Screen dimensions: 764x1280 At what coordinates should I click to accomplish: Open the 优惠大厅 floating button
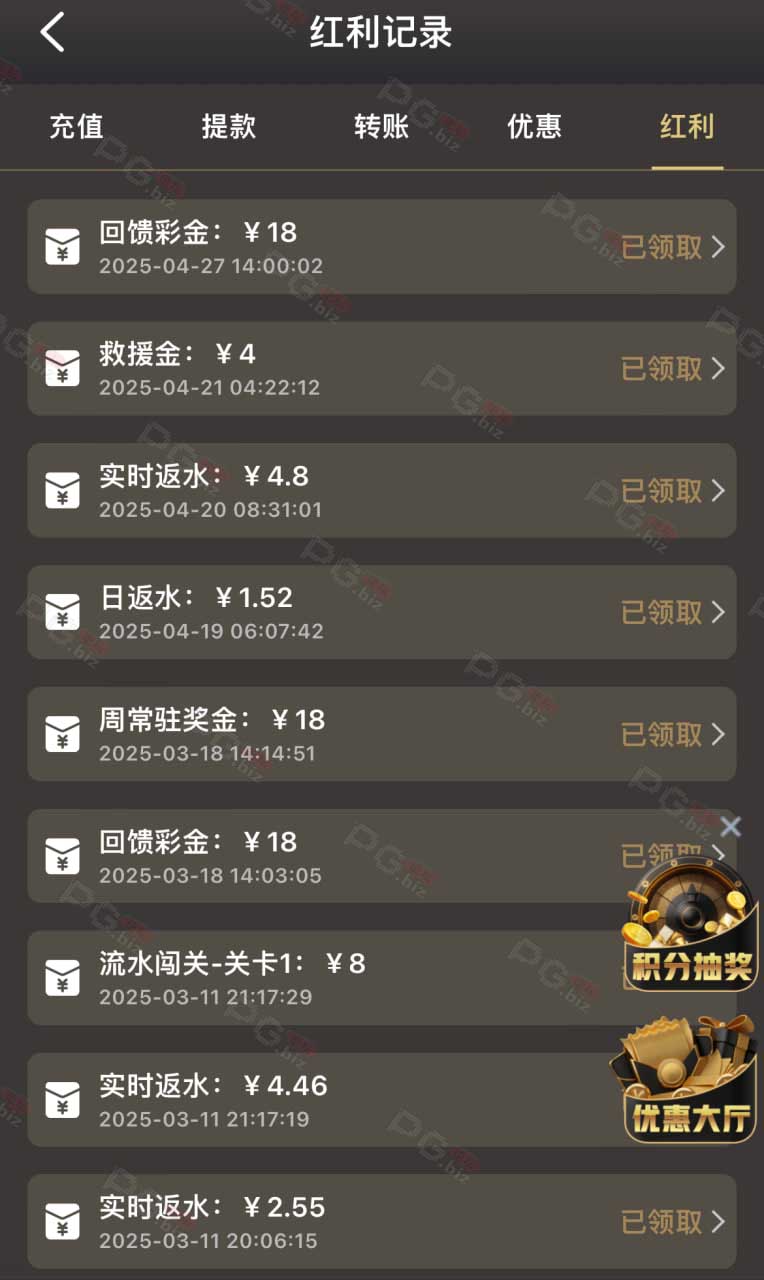(x=684, y=1078)
